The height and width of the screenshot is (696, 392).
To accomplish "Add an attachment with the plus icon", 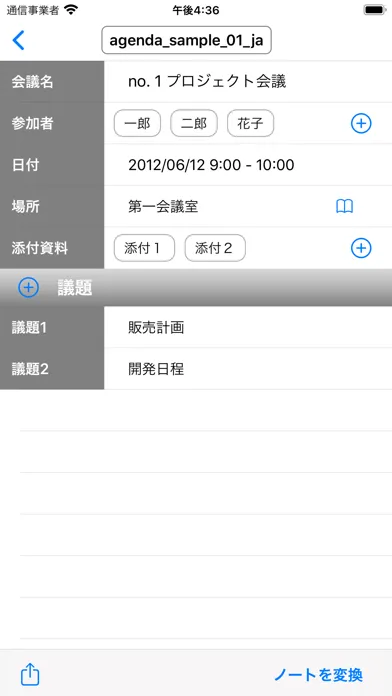I will coord(361,248).
